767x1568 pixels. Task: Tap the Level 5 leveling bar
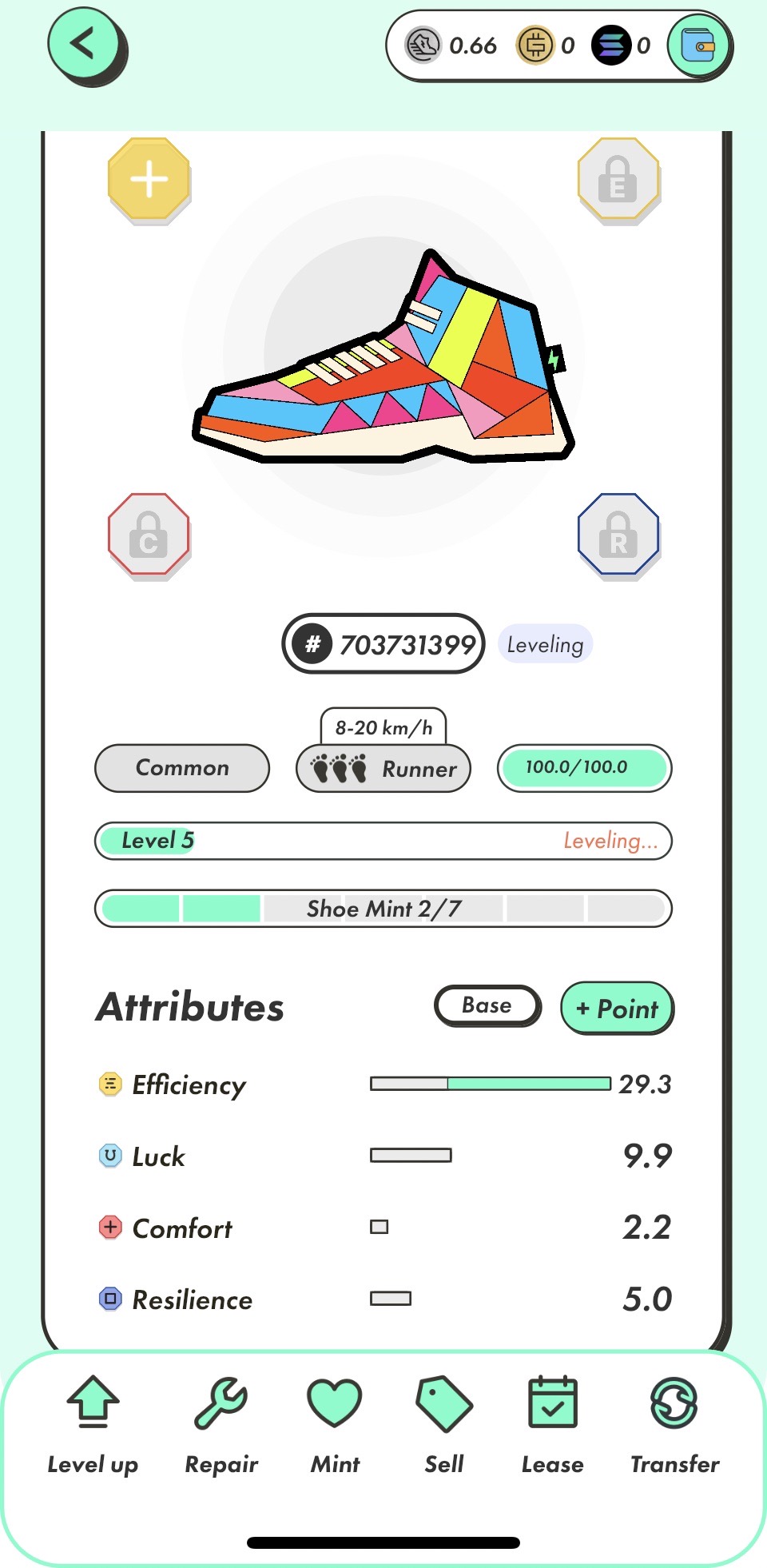click(x=383, y=841)
